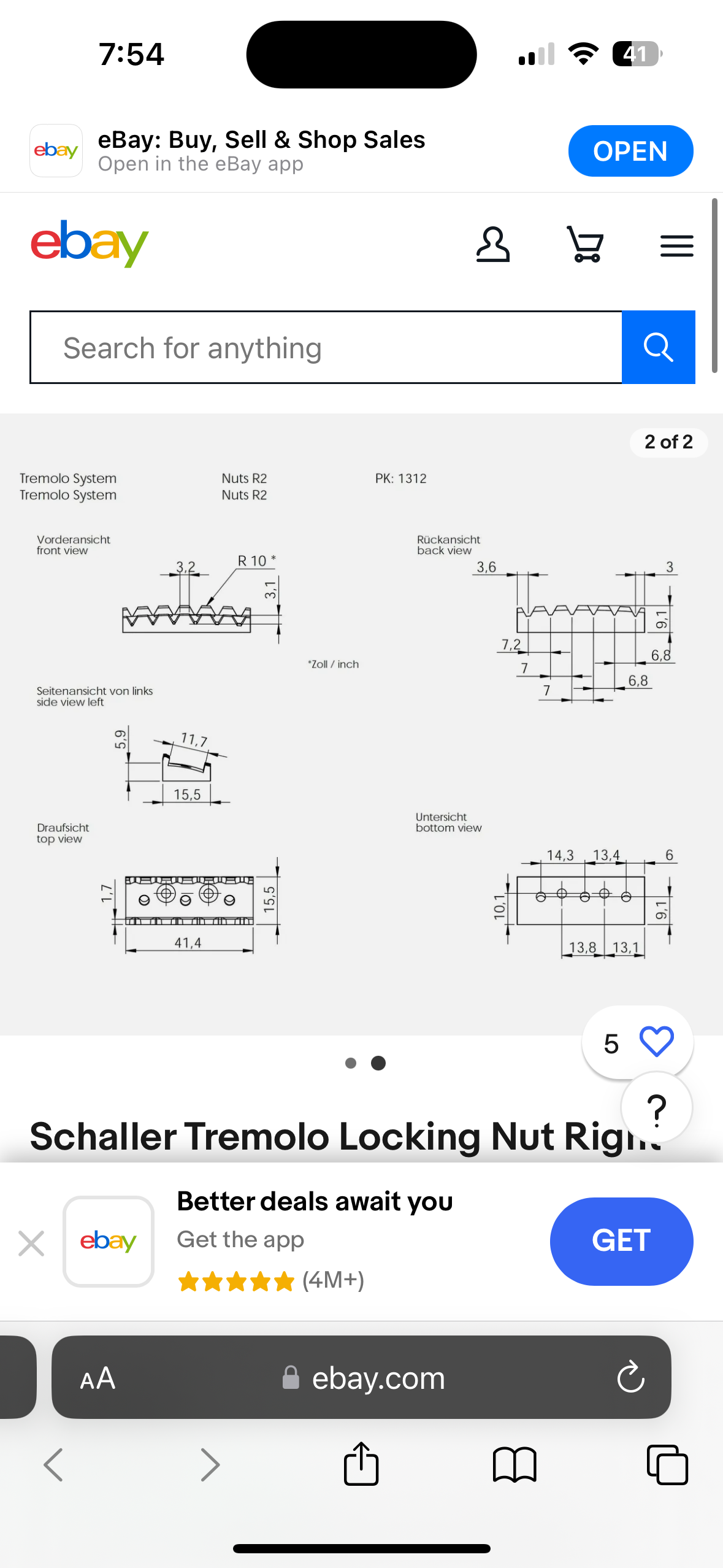Viewport: 723px width, 1568px height.
Task: View the shopping cart
Action: tap(585, 245)
